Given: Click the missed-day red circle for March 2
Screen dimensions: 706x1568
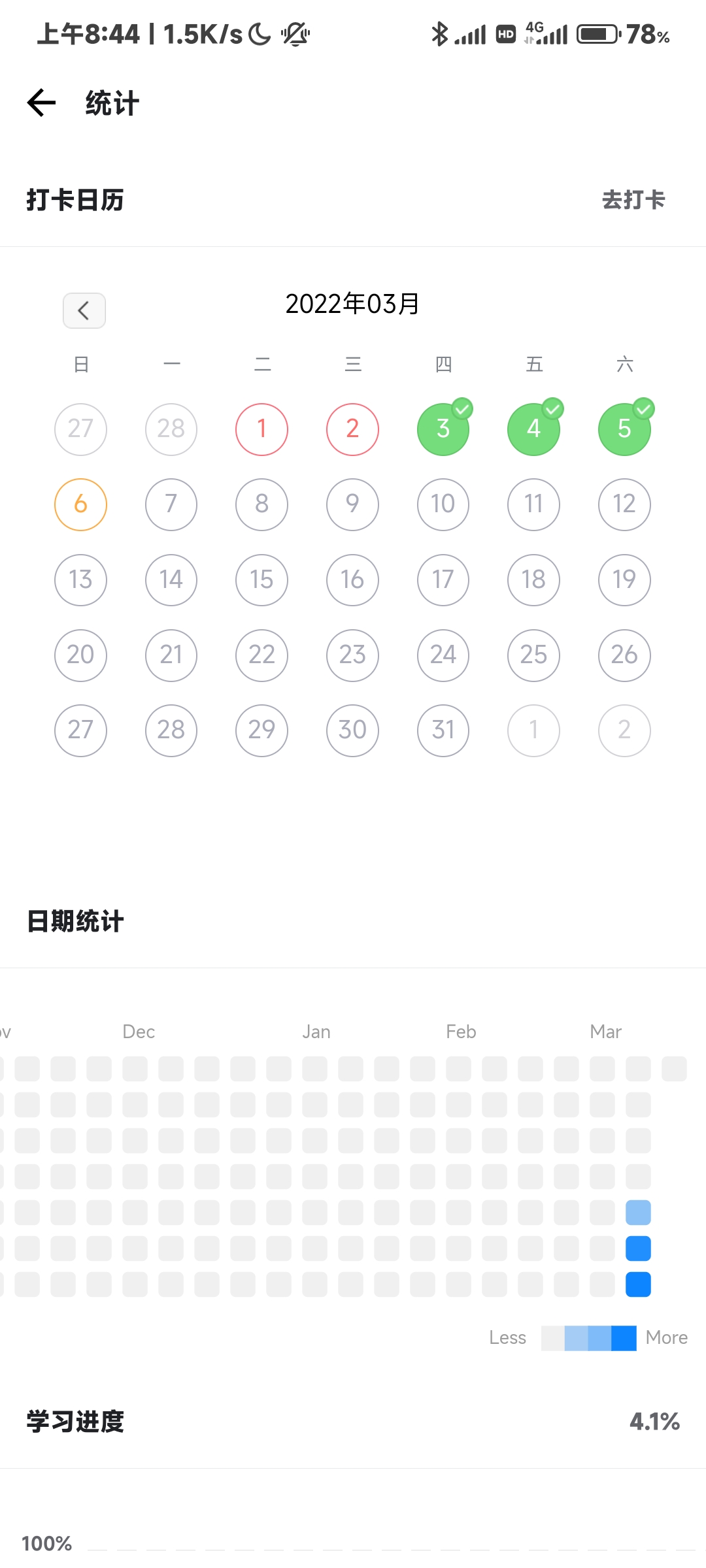Looking at the screenshot, I should pos(352,429).
